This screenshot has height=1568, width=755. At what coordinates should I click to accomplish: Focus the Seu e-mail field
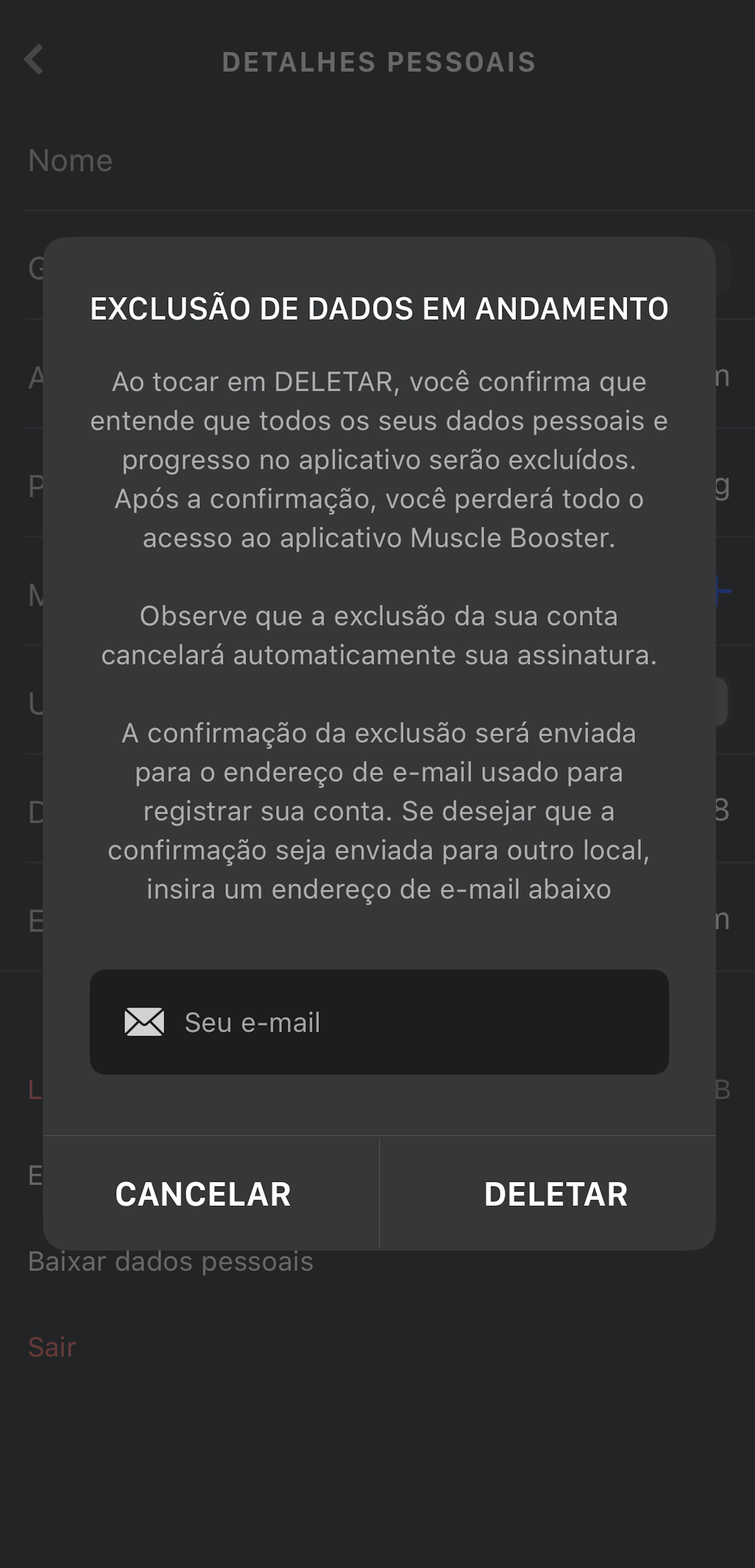(x=379, y=1022)
